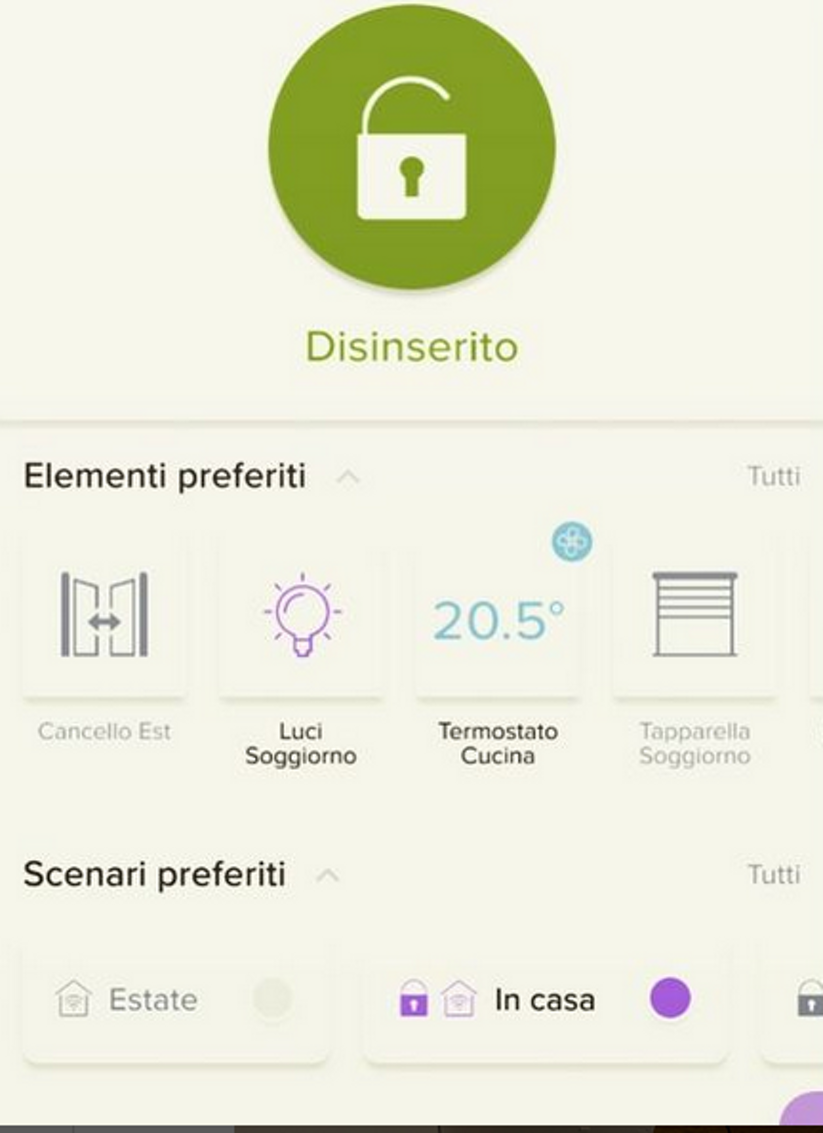Image resolution: width=823 pixels, height=1133 pixels.
Task: Toggle the In casa scenario
Action: click(x=669, y=998)
